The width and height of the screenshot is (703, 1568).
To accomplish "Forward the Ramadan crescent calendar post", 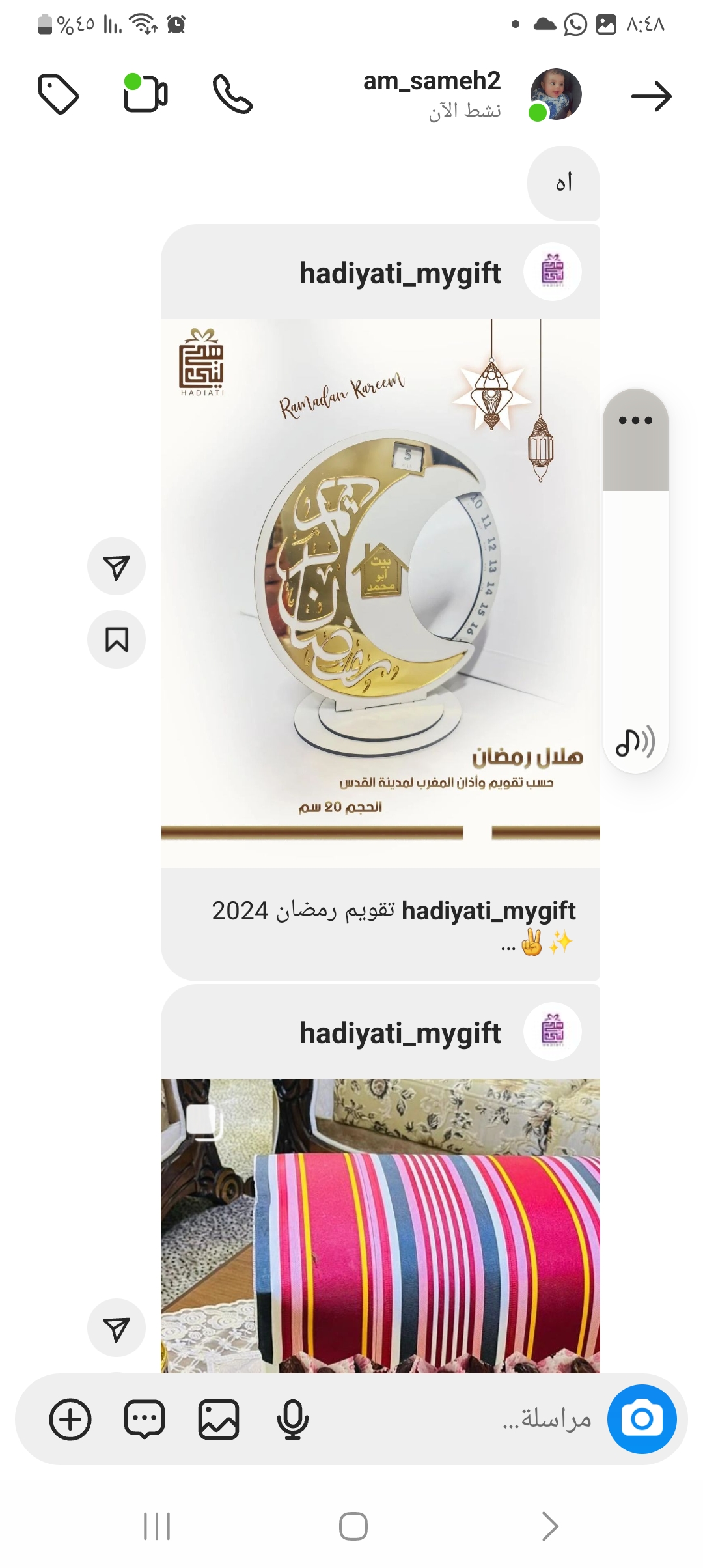I will point(117,567).
